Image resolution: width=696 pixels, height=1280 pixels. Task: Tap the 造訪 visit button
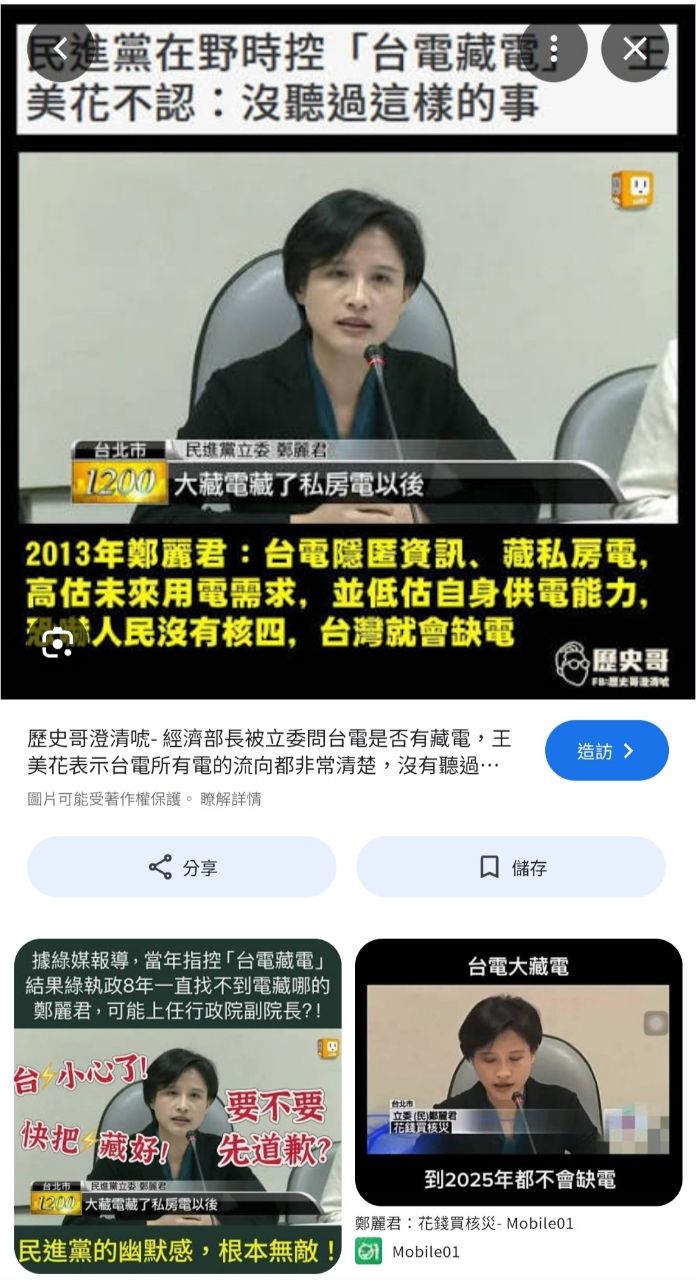pos(606,750)
